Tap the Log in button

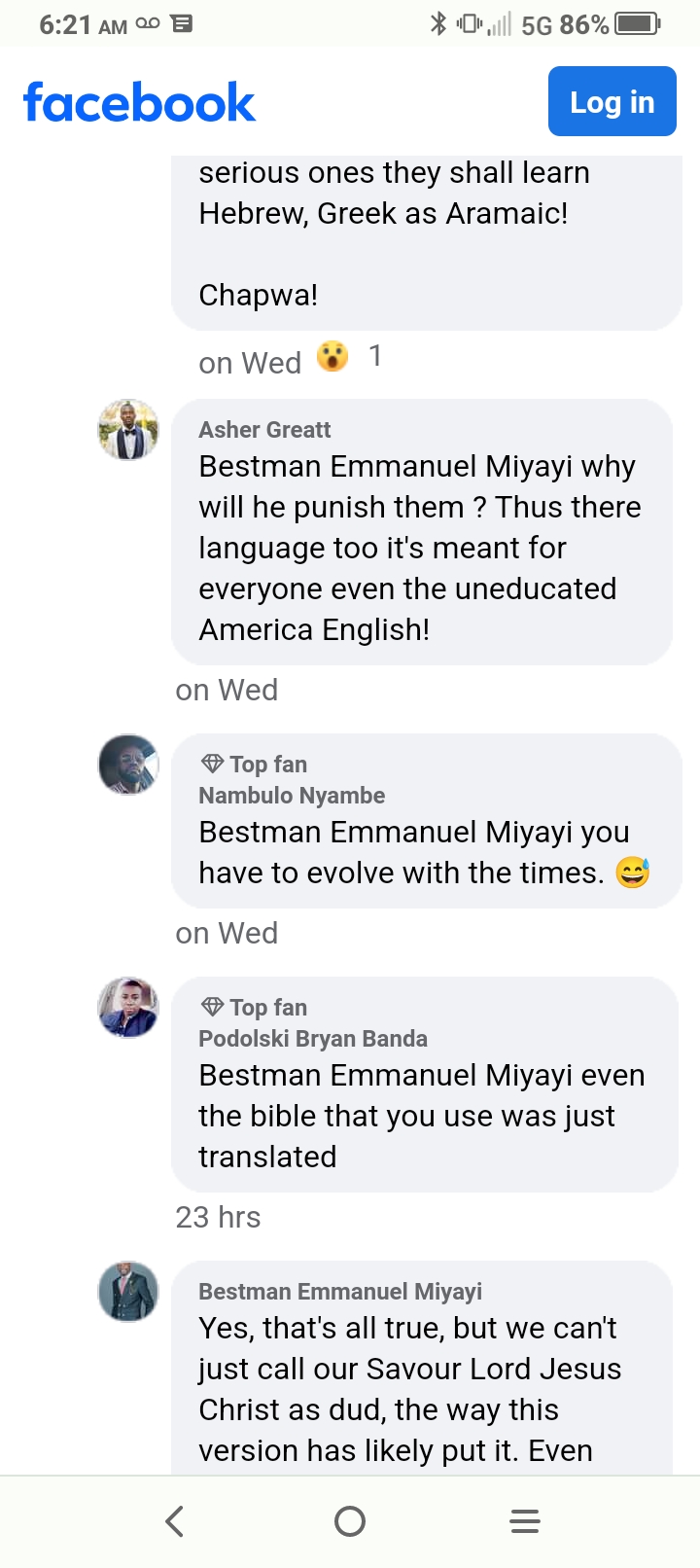tap(612, 101)
